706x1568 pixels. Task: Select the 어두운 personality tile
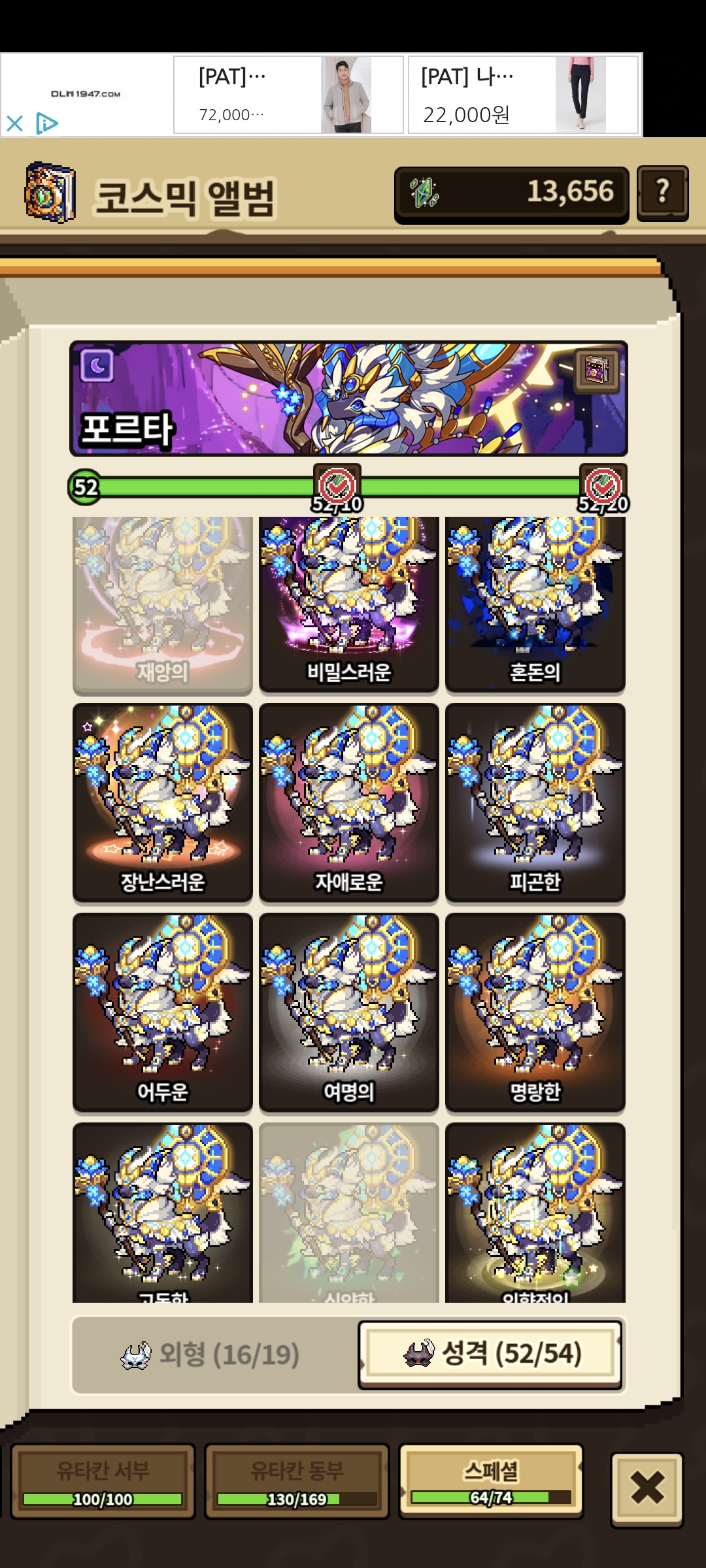click(x=162, y=1011)
